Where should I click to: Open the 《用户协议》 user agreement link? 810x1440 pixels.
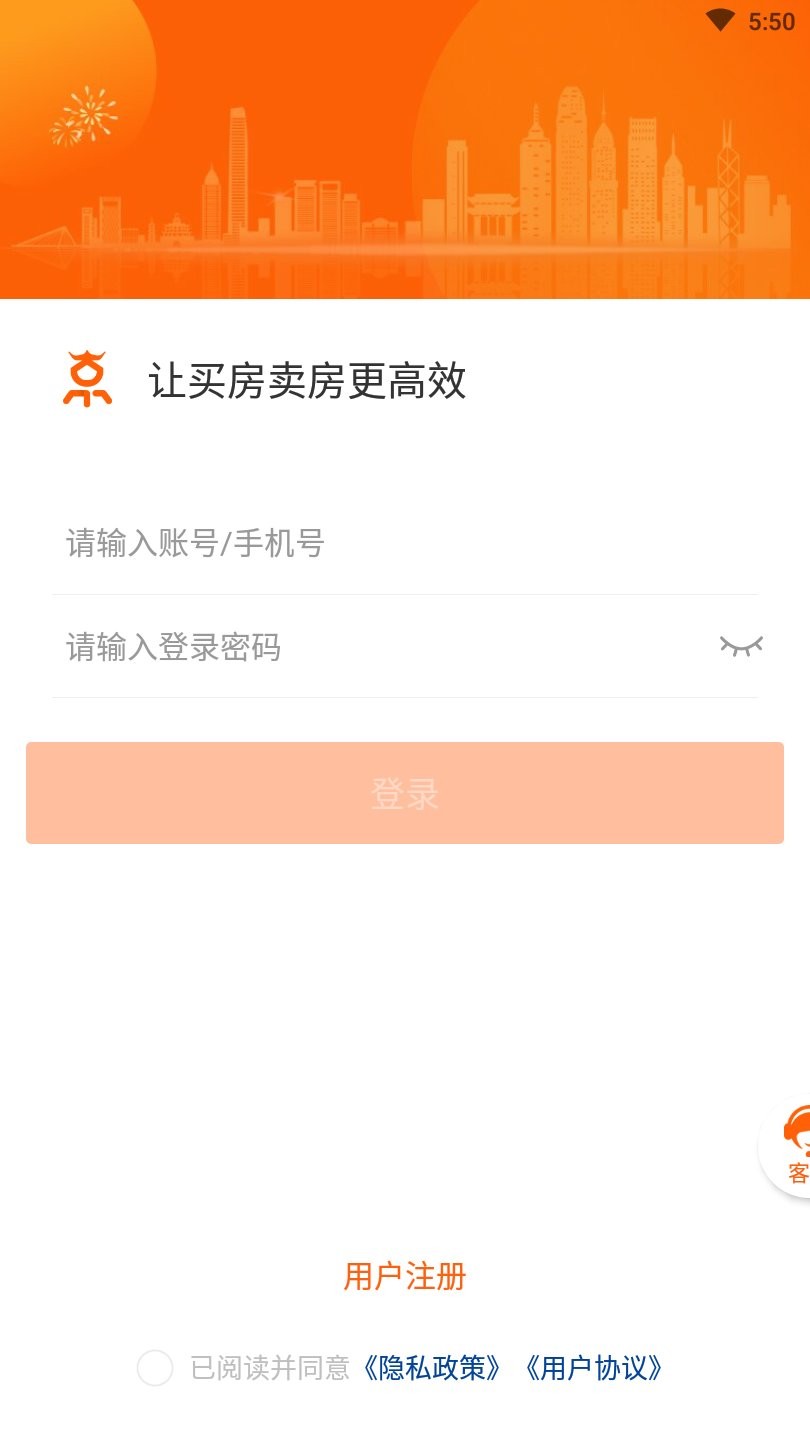click(x=592, y=1367)
